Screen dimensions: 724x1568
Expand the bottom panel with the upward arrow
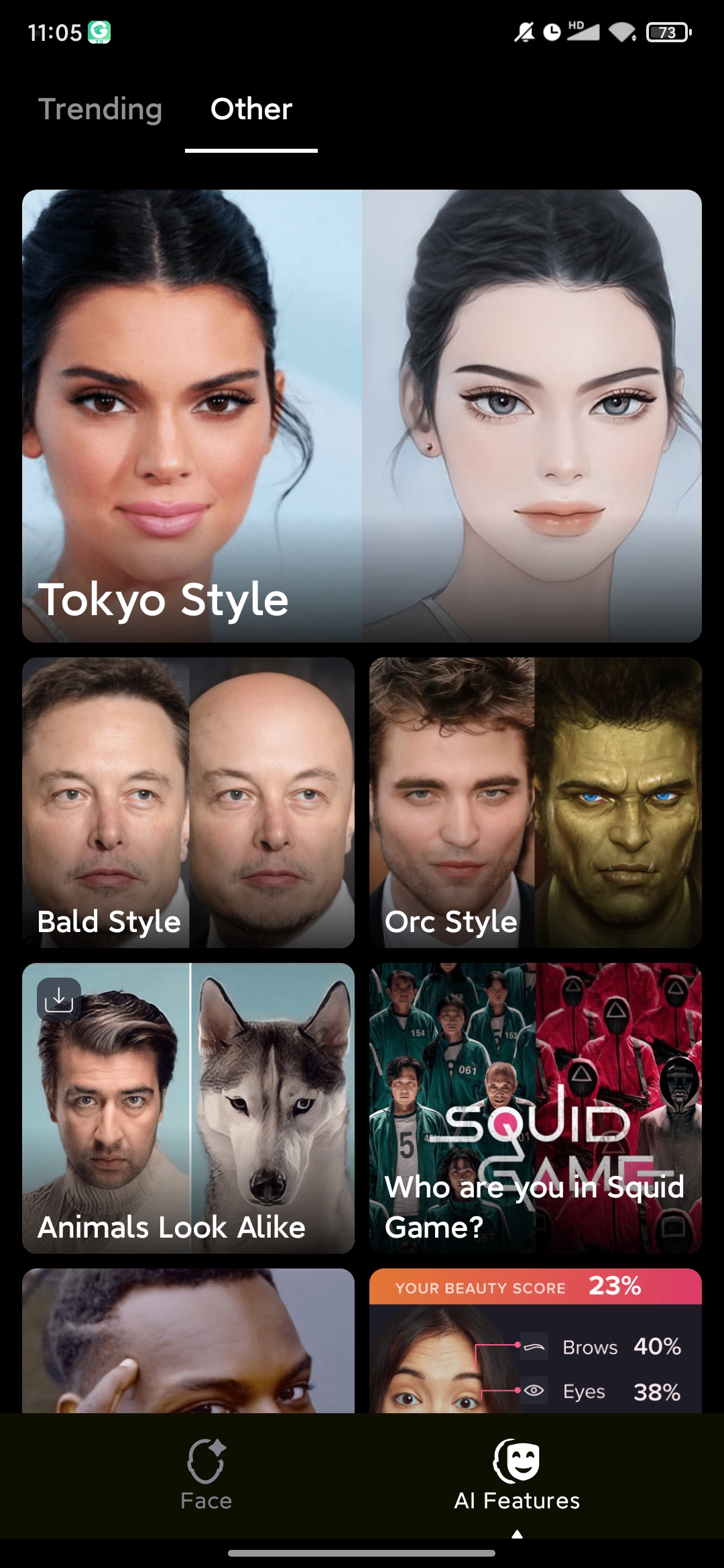coord(516,1534)
